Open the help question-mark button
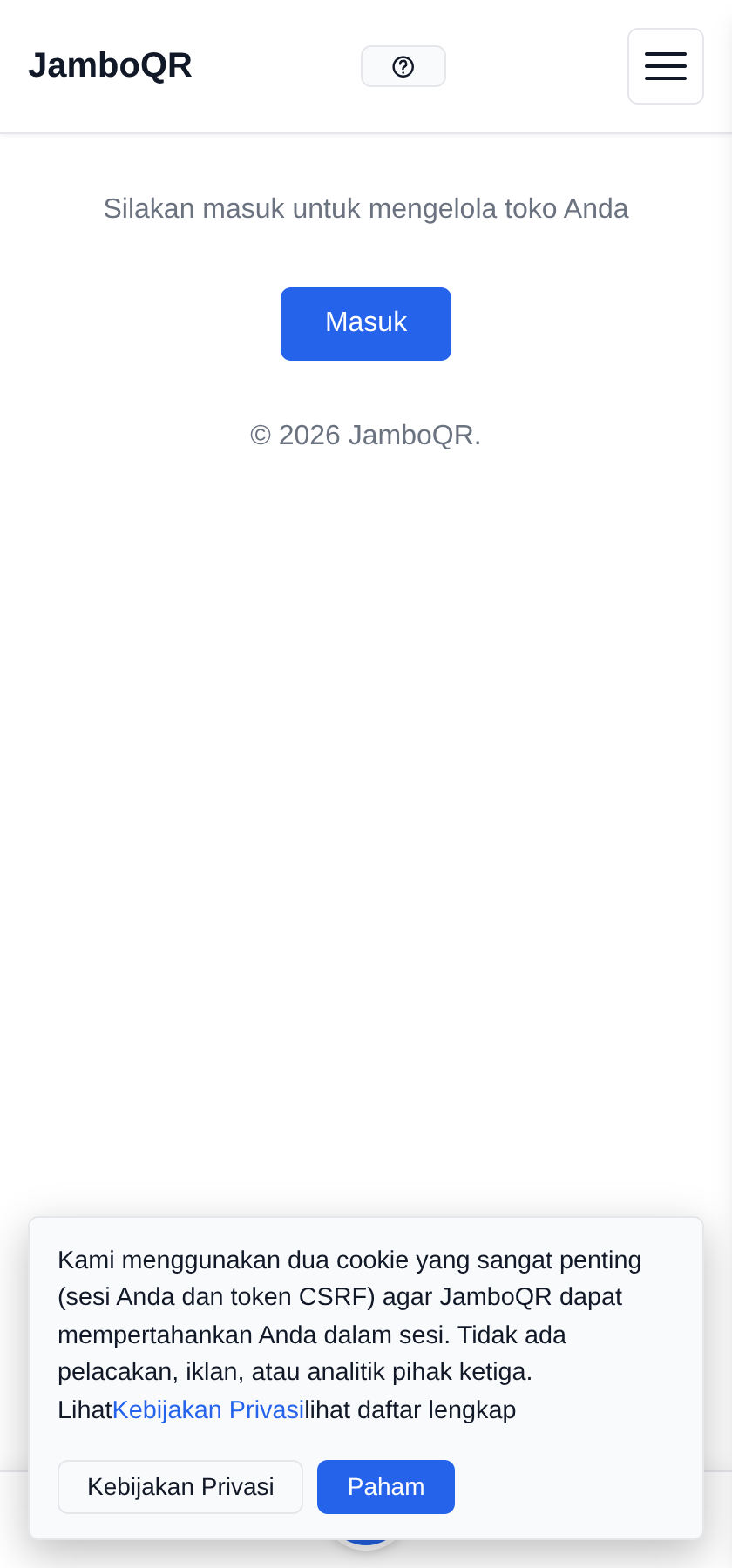Image resolution: width=732 pixels, height=1568 pixels. tap(403, 66)
